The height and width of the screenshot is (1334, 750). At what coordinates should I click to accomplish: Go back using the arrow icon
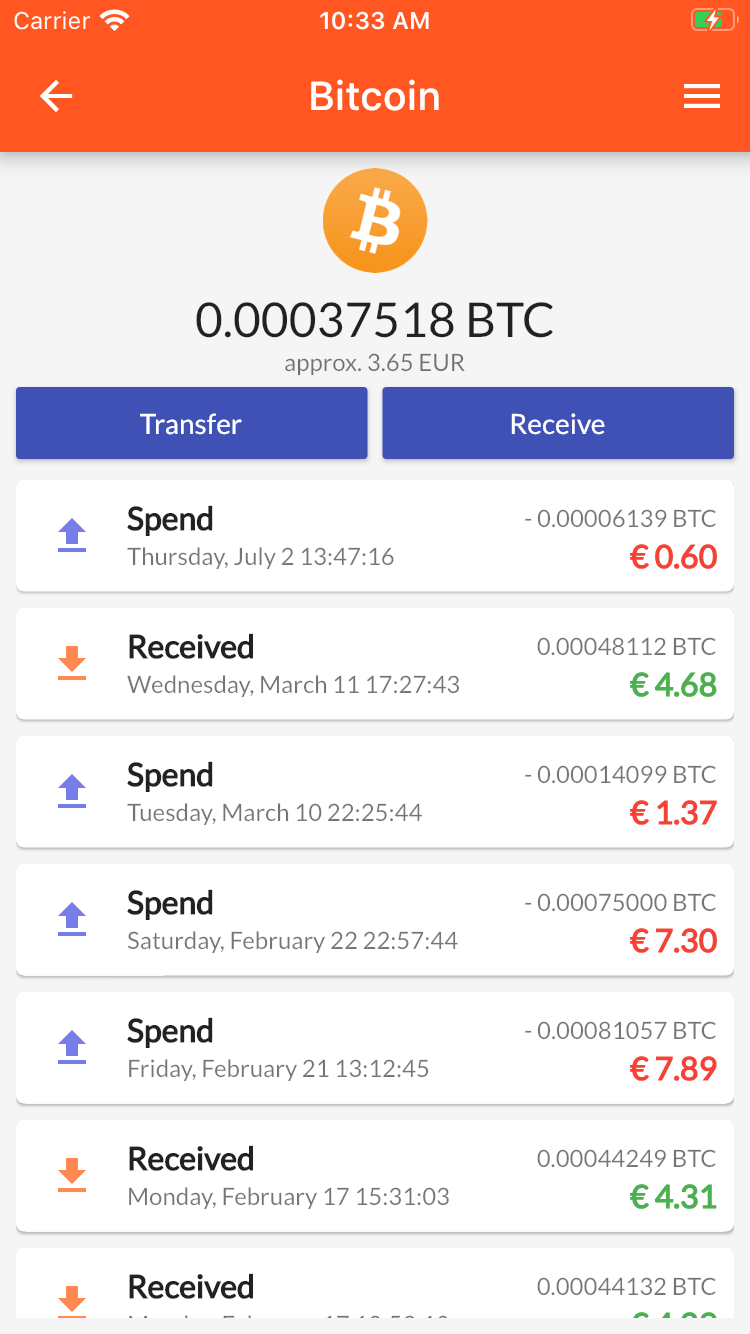[56, 96]
